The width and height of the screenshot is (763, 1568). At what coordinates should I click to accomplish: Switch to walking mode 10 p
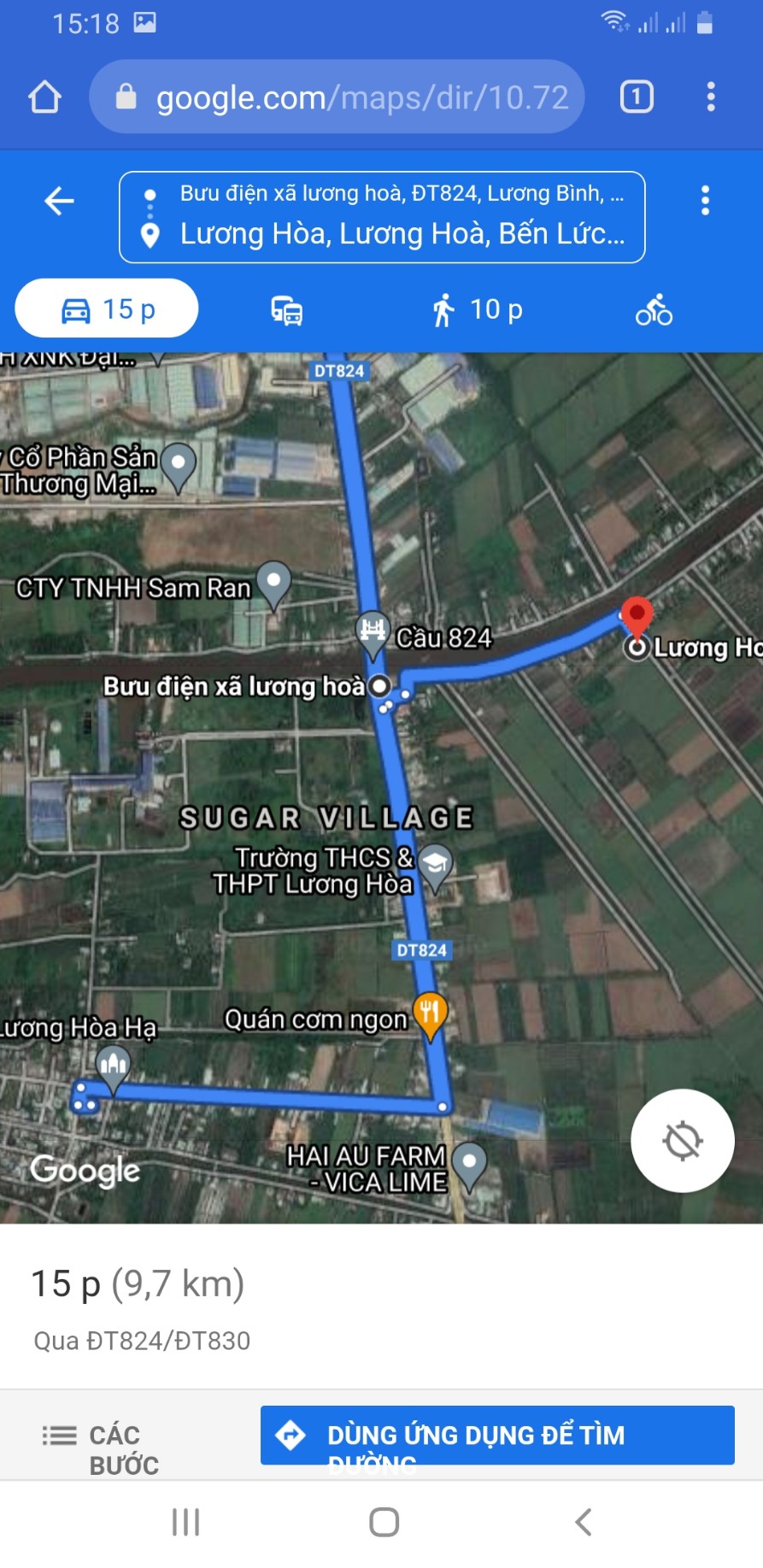(477, 309)
